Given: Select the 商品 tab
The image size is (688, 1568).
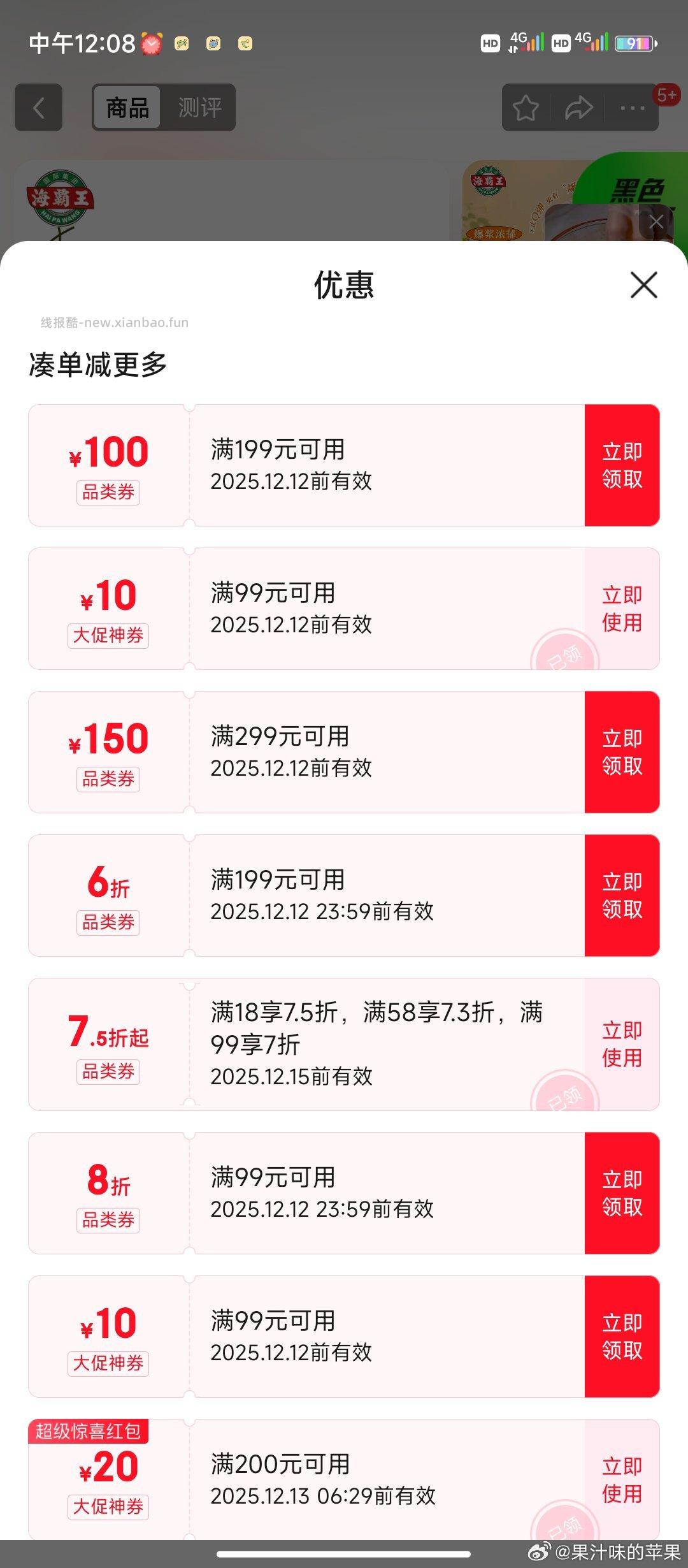Looking at the screenshot, I should click(x=125, y=108).
